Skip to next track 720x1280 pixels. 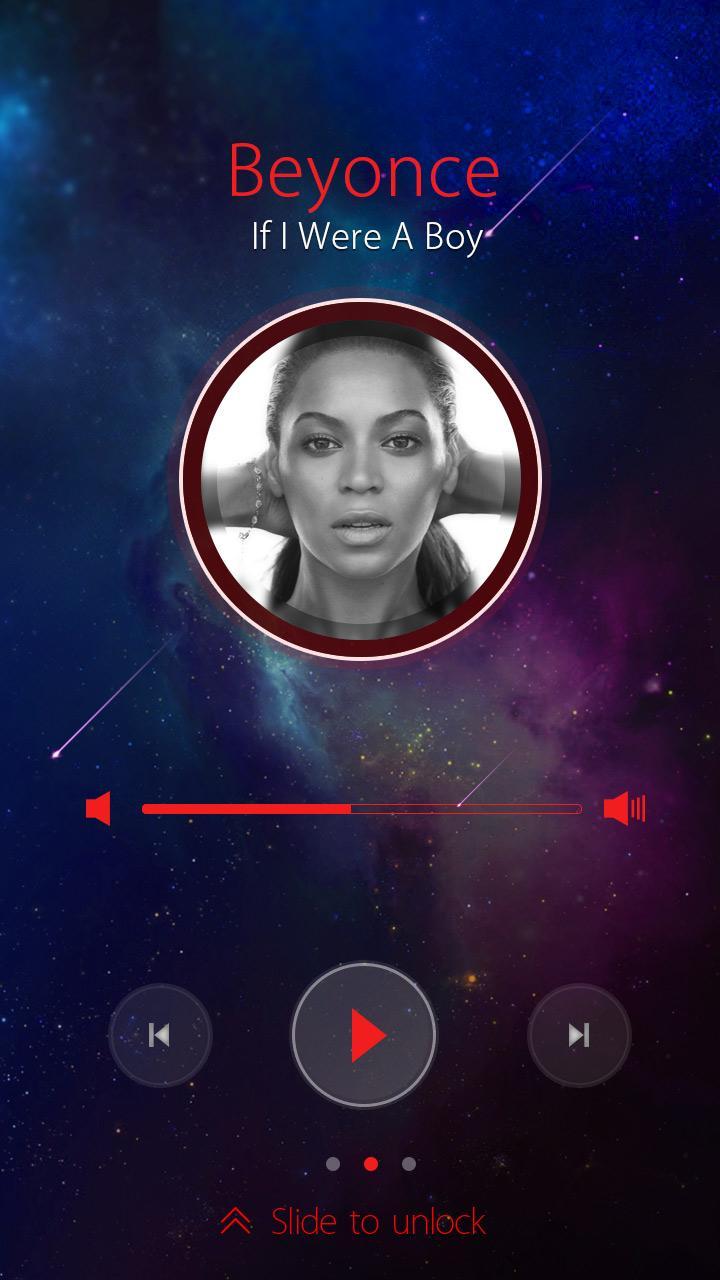tap(578, 1036)
